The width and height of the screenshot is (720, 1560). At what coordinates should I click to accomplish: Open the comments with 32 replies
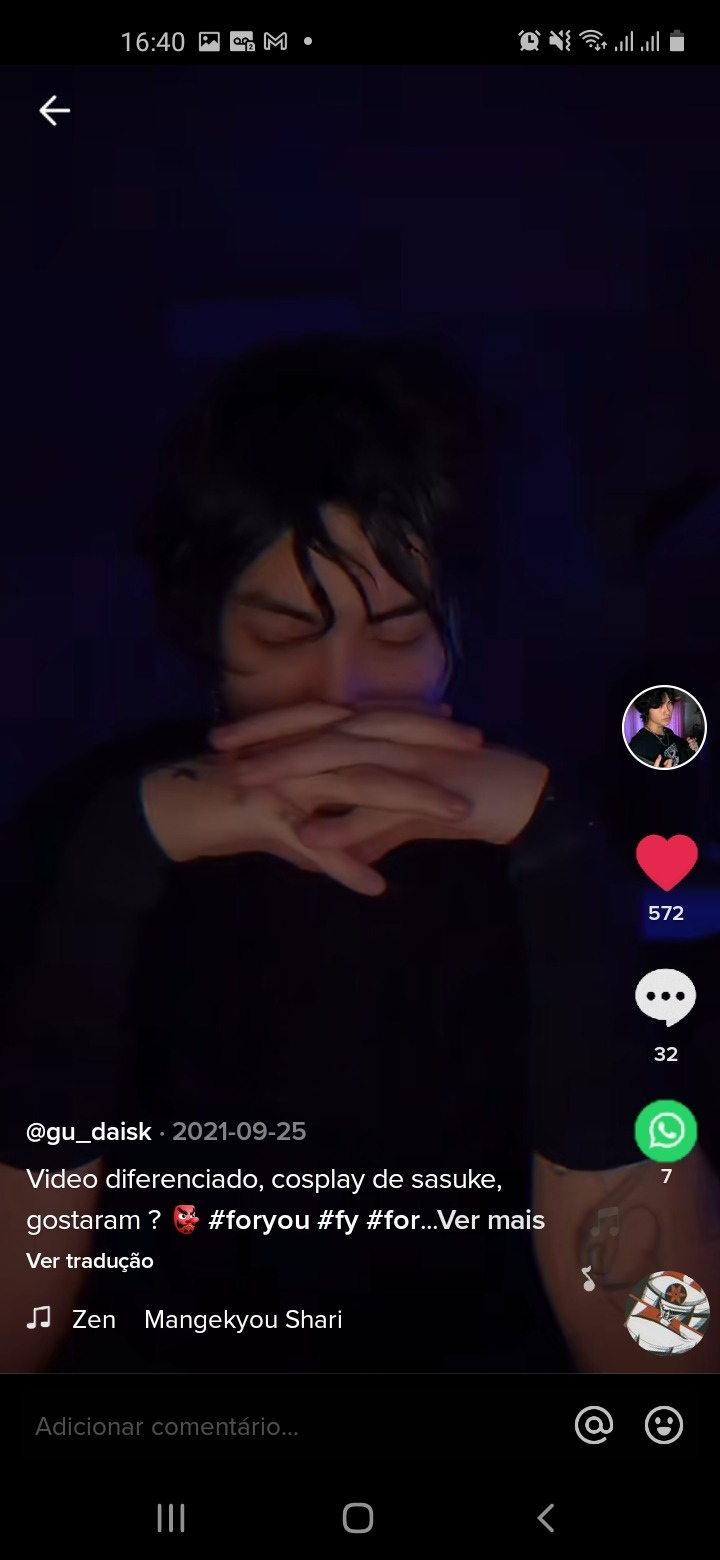pos(665,998)
